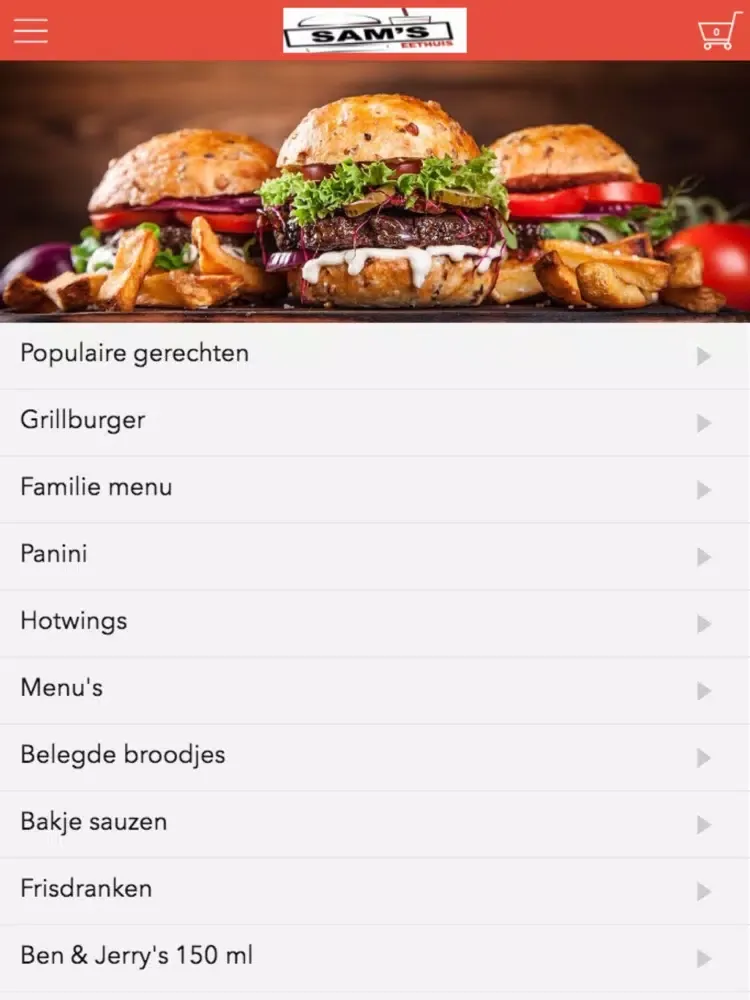This screenshot has height=1000, width=750.
Task: Click the chevron next to Panini
Action: point(701,556)
